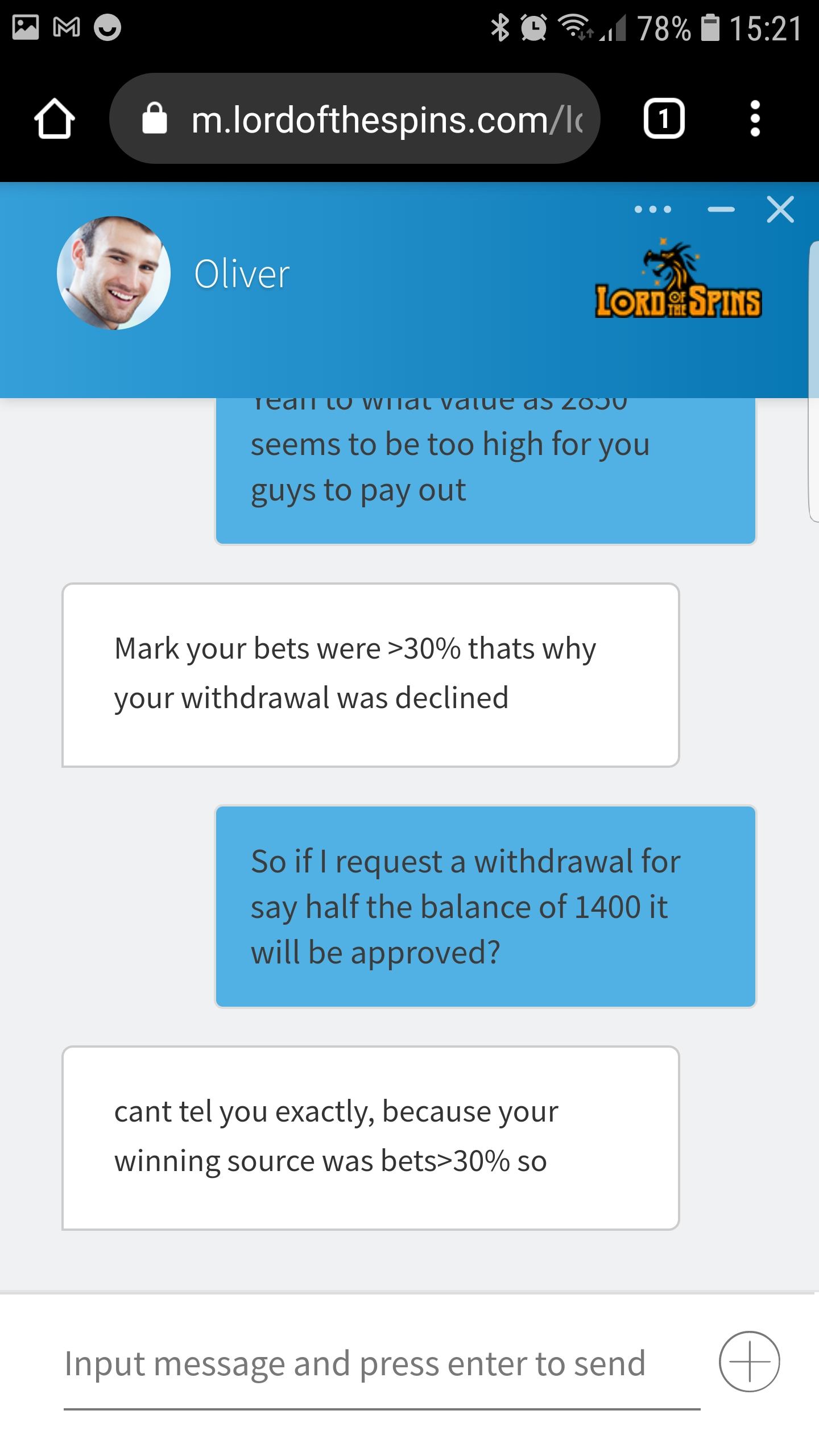Tap the browser home button
Viewport: 819px width, 1456px height.
(54, 119)
